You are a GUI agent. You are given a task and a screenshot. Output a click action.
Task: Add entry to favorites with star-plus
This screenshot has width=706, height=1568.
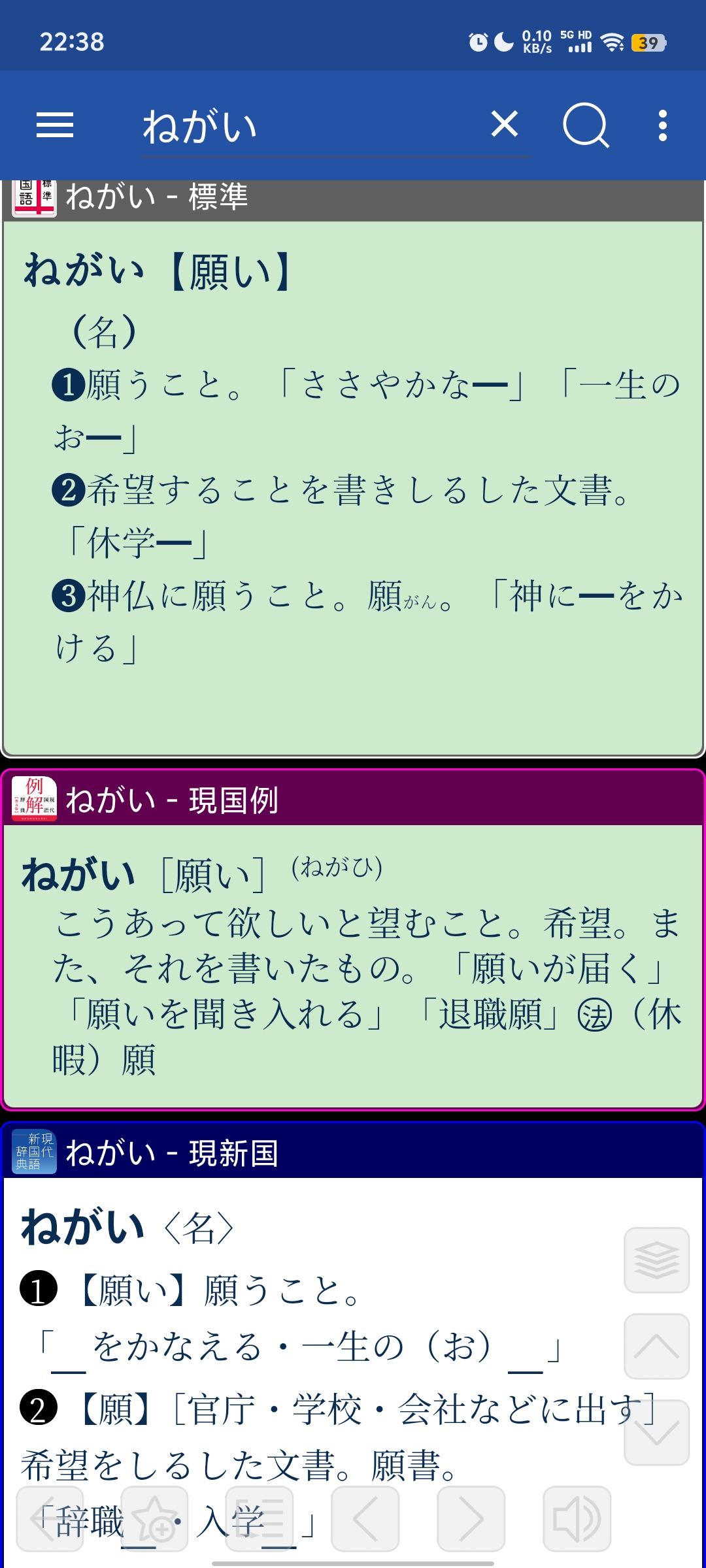155,1518
